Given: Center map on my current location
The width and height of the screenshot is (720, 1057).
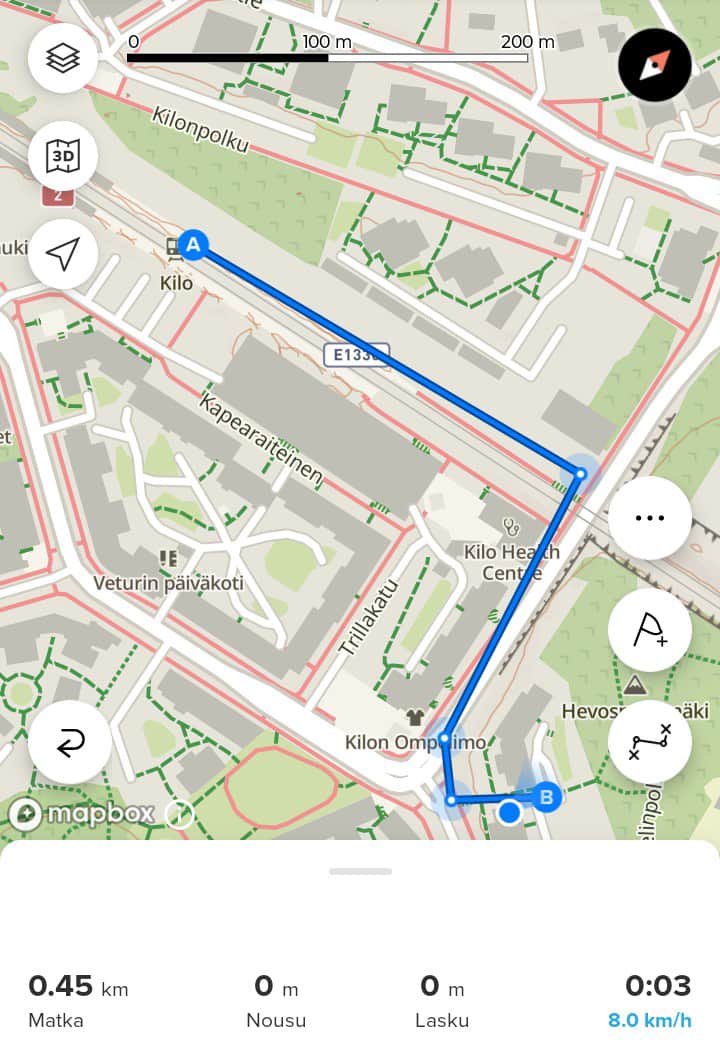Looking at the screenshot, I should coord(63,254).
